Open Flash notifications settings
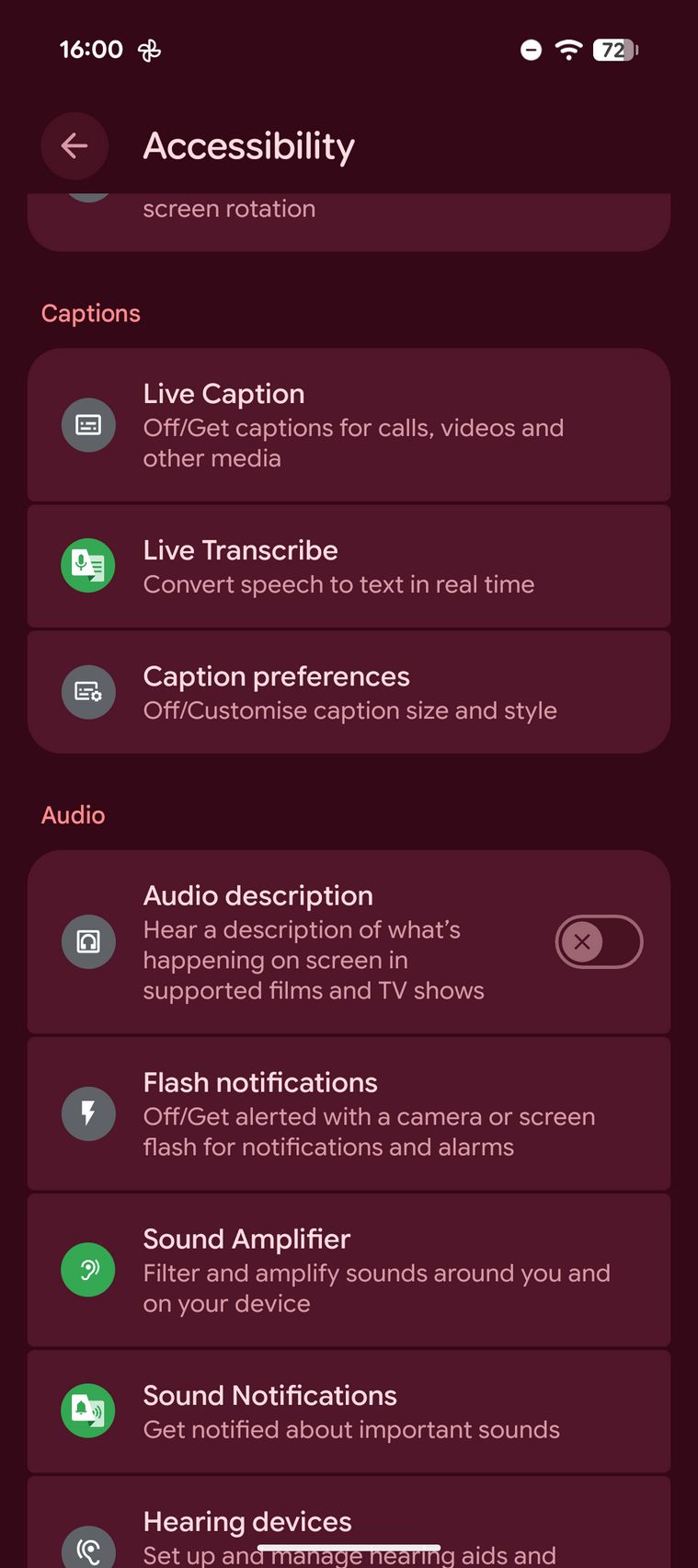698x1568 pixels. click(x=349, y=1113)
